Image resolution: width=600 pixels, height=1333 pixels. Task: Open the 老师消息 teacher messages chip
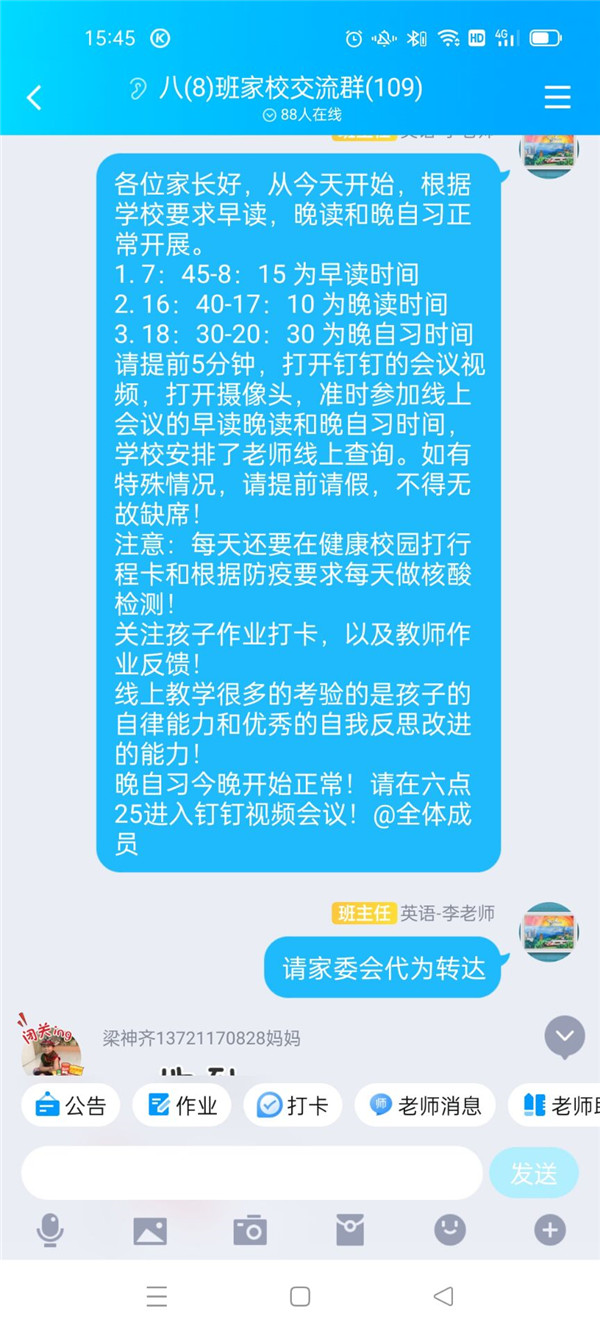click(x=425, y=1105)
